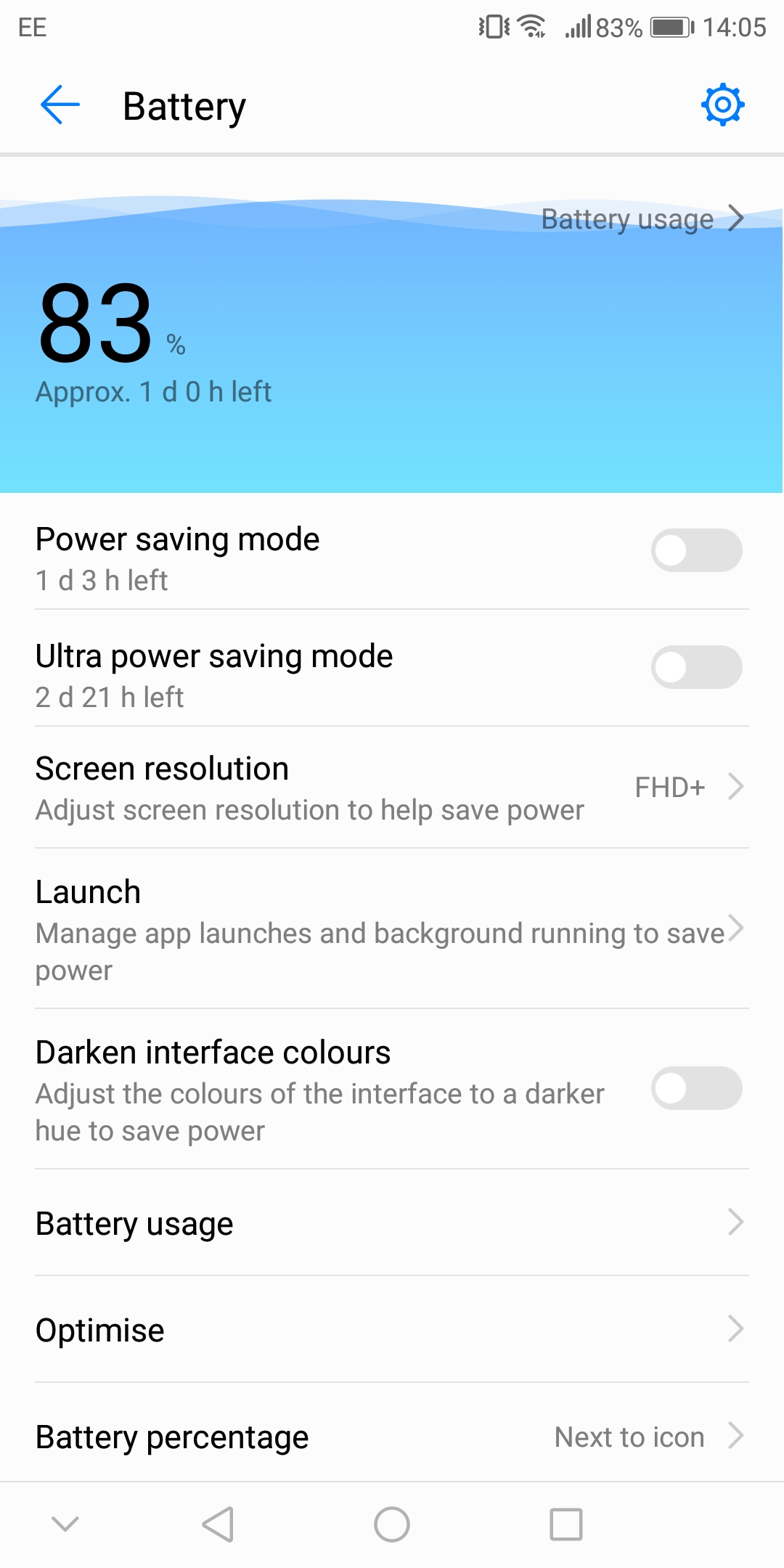Toggle Darken interface colours
The image size is (784, 1568).
click(696, 1088)
